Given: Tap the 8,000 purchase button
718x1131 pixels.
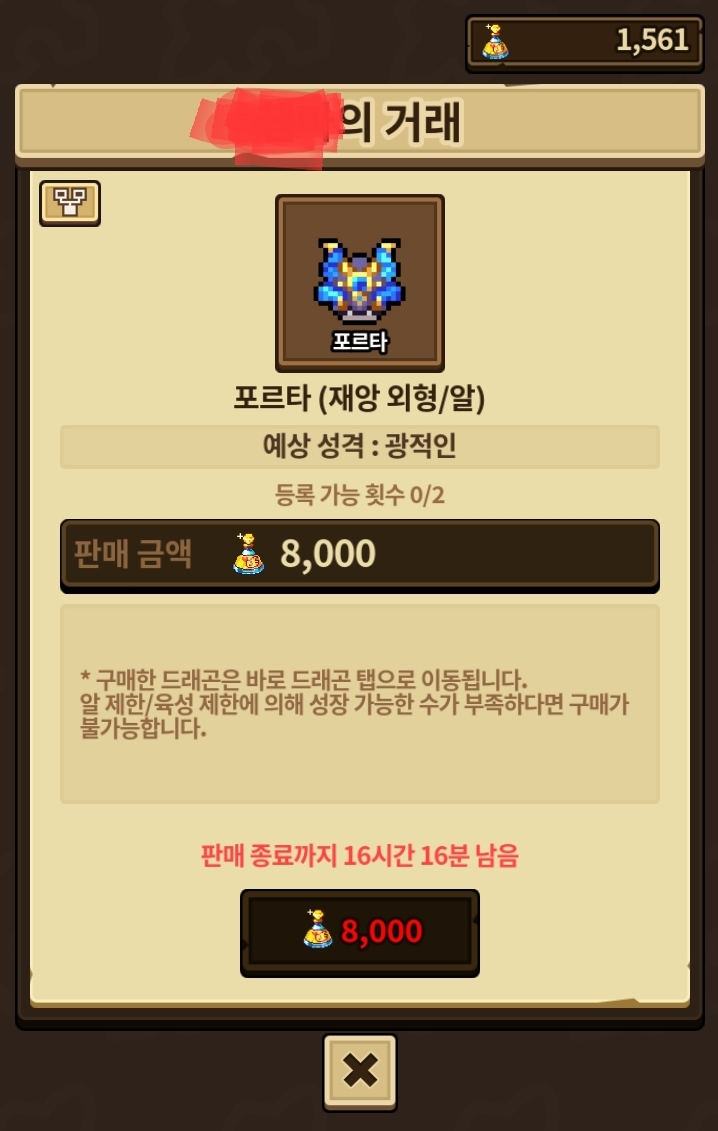Looking at the screenshot, I should pos(359,933).
